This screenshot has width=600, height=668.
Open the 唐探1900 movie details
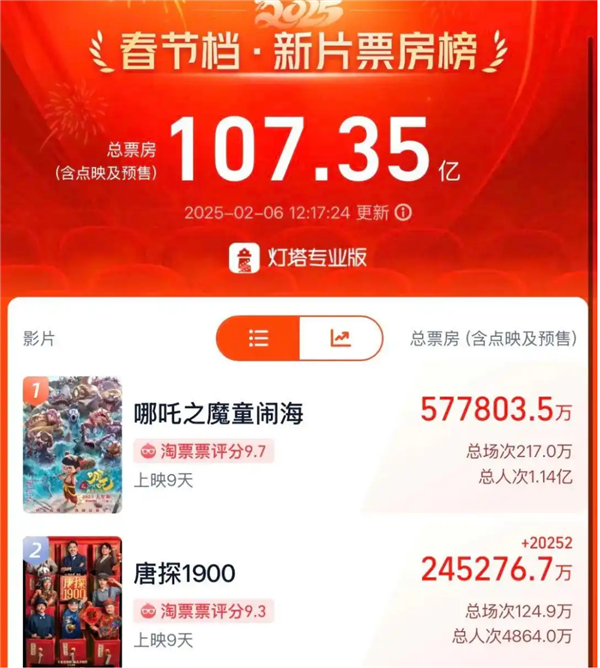(185, 573)
